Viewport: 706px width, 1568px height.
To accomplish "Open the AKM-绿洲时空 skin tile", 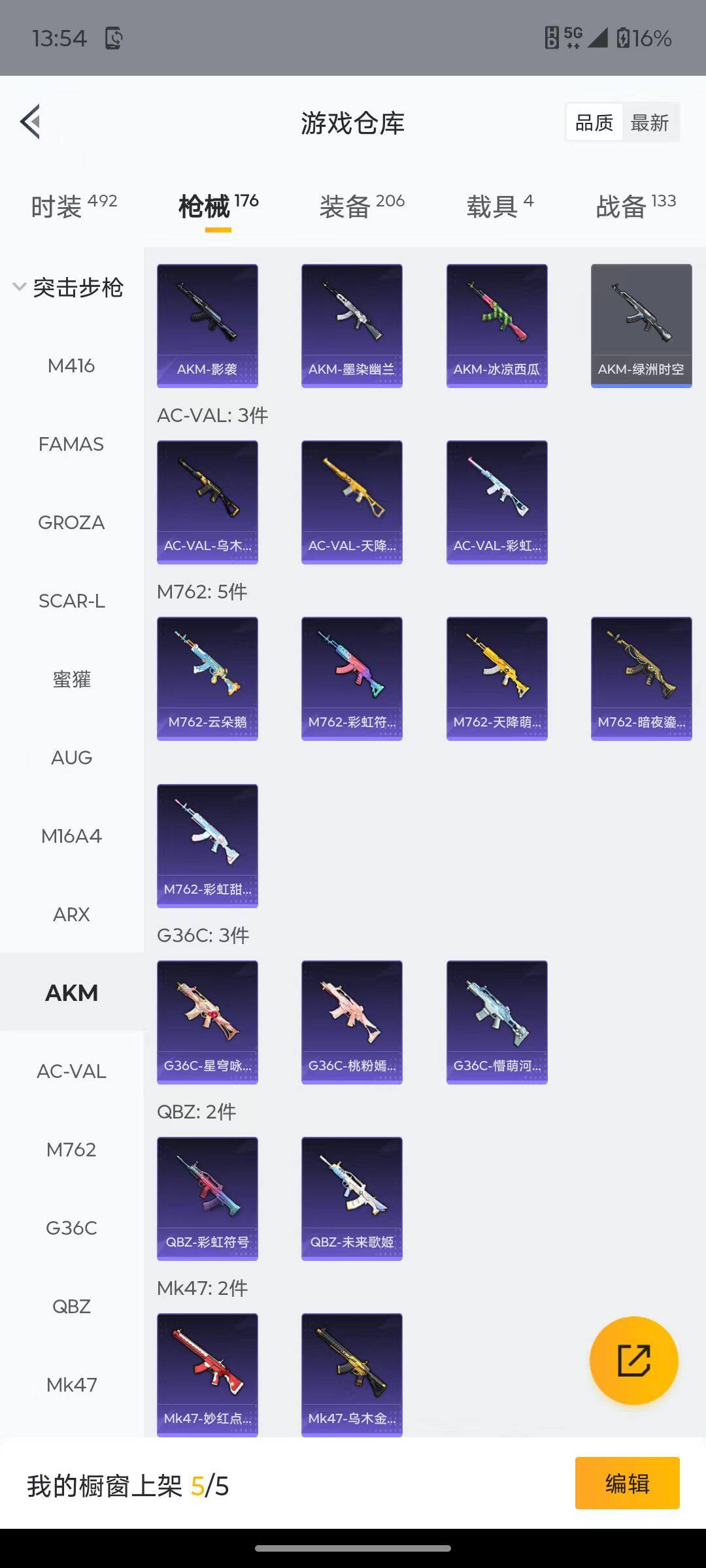I will (x=641, y=325).
